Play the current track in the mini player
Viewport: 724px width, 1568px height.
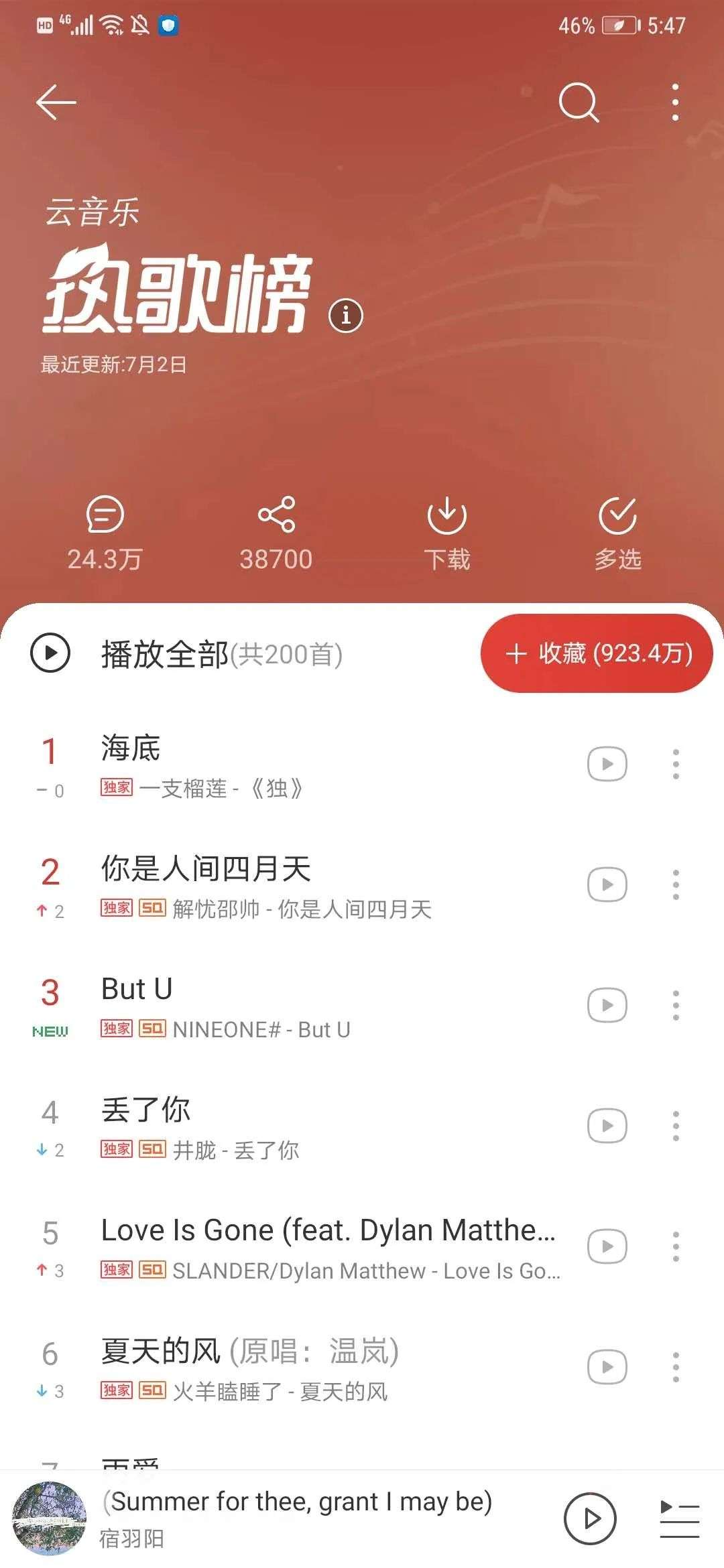click(590, 1518)
